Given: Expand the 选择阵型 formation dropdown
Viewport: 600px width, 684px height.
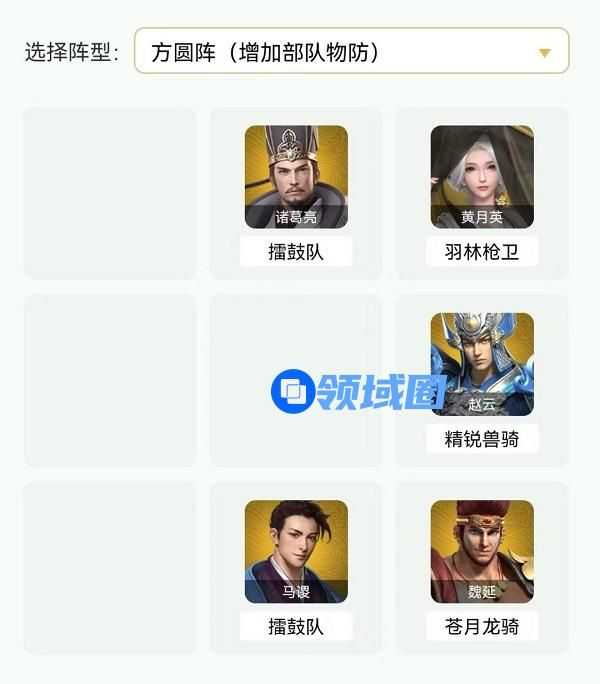Looking at the screenshot, I should coord(351,51).
